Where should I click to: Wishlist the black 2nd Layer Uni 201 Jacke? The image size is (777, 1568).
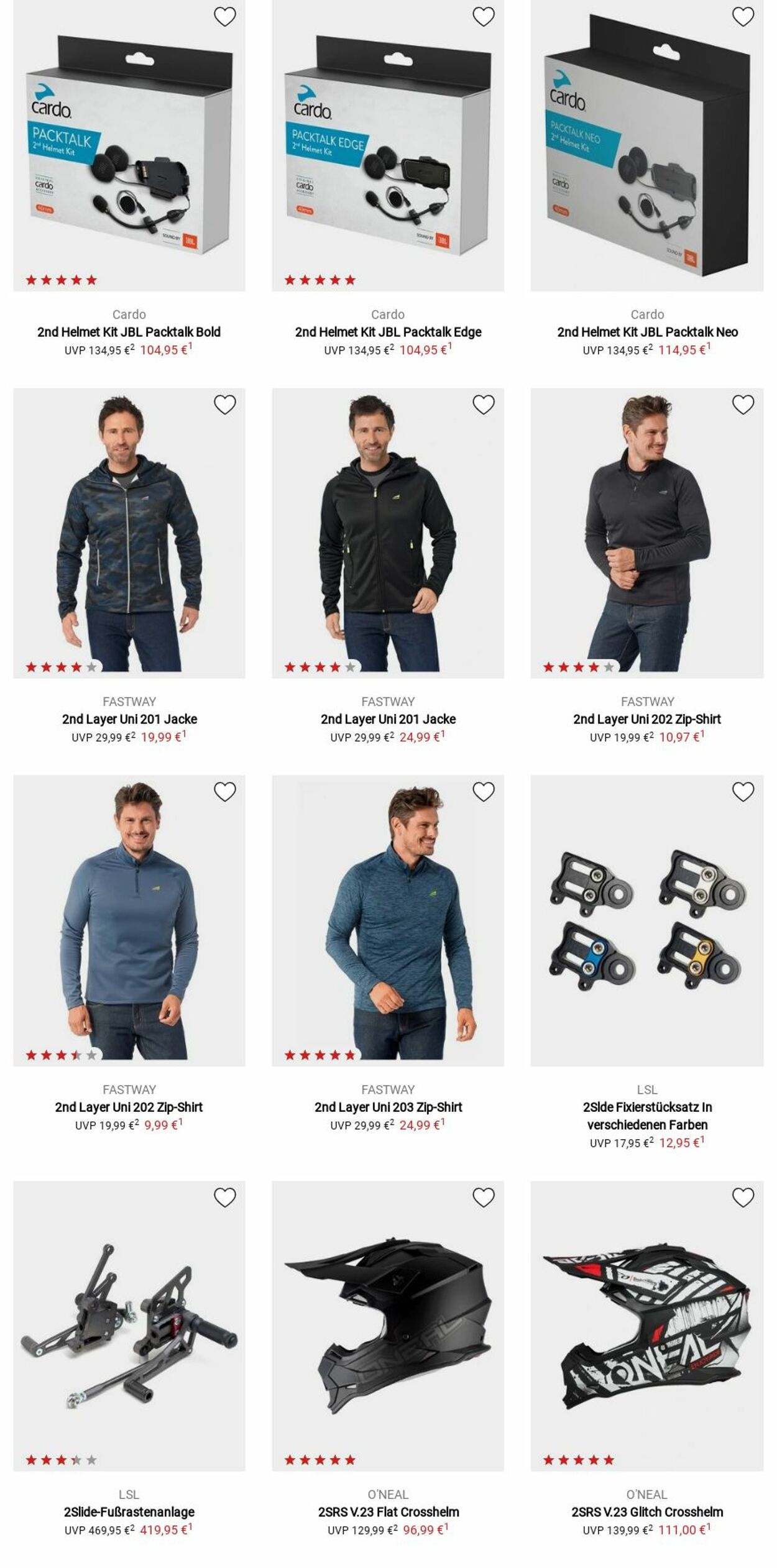483,405
